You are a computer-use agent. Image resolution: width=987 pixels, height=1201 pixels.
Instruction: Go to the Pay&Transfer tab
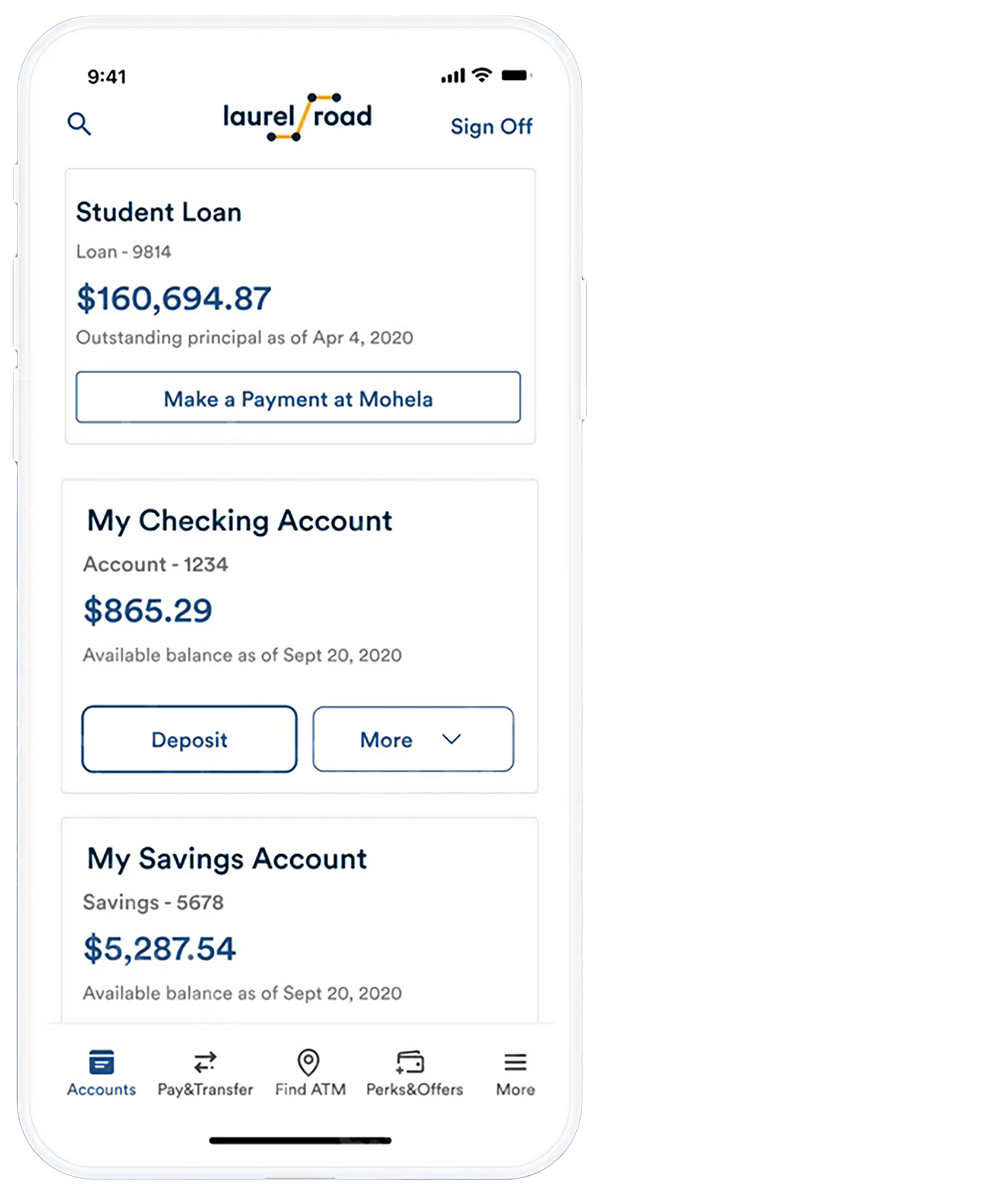tap(205, 1073)
